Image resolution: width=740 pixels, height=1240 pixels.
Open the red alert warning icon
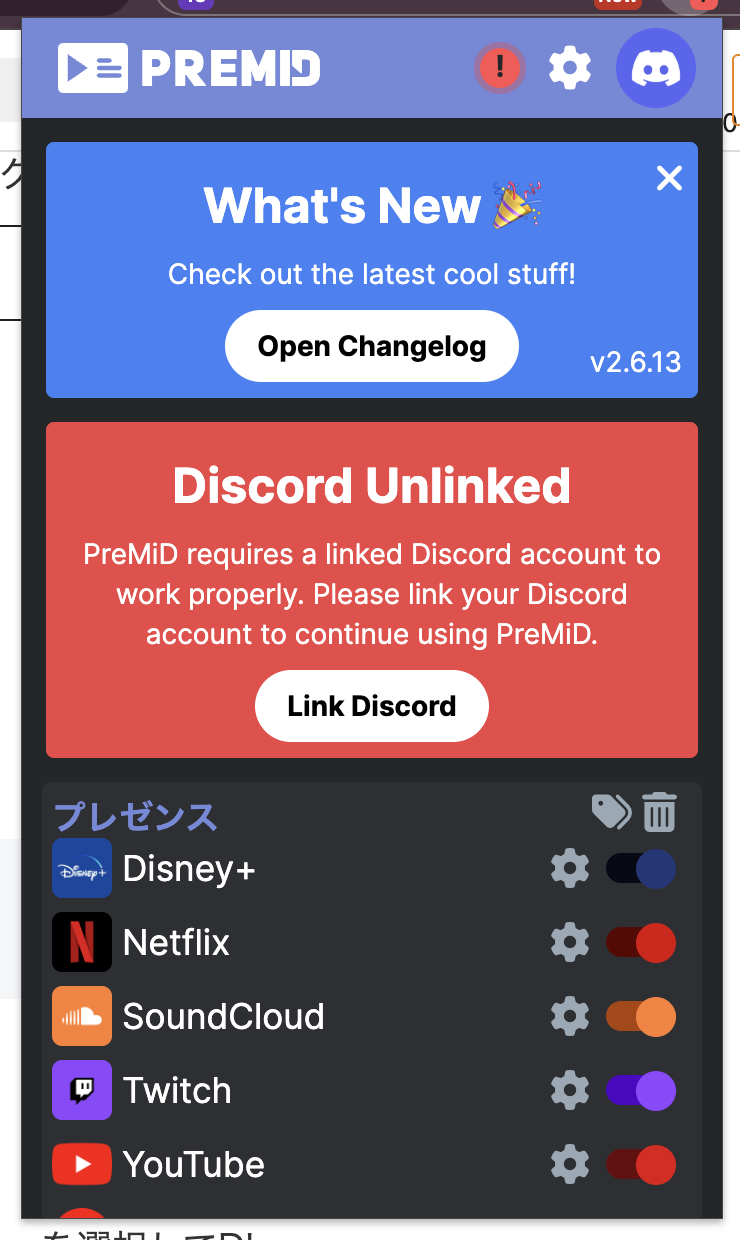point(500,68)
